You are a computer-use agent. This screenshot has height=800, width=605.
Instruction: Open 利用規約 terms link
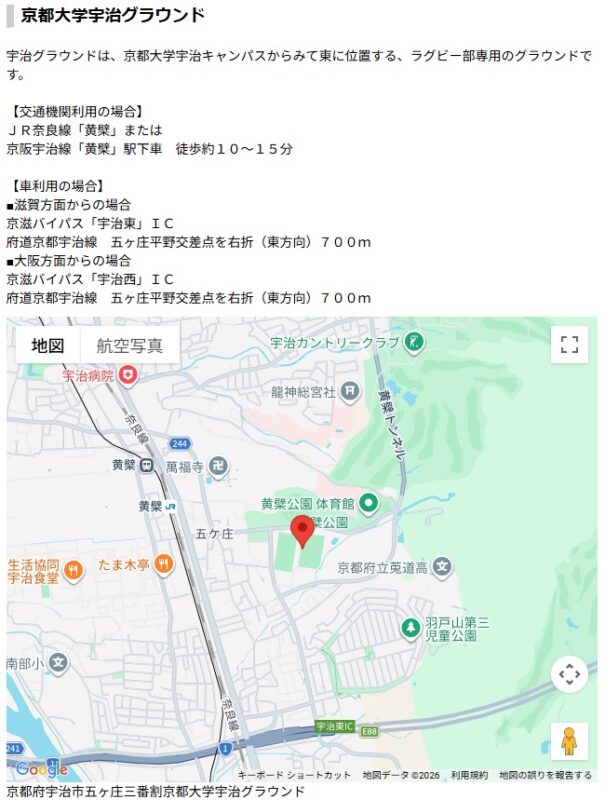pyautogui.click(x=468, y=775)
